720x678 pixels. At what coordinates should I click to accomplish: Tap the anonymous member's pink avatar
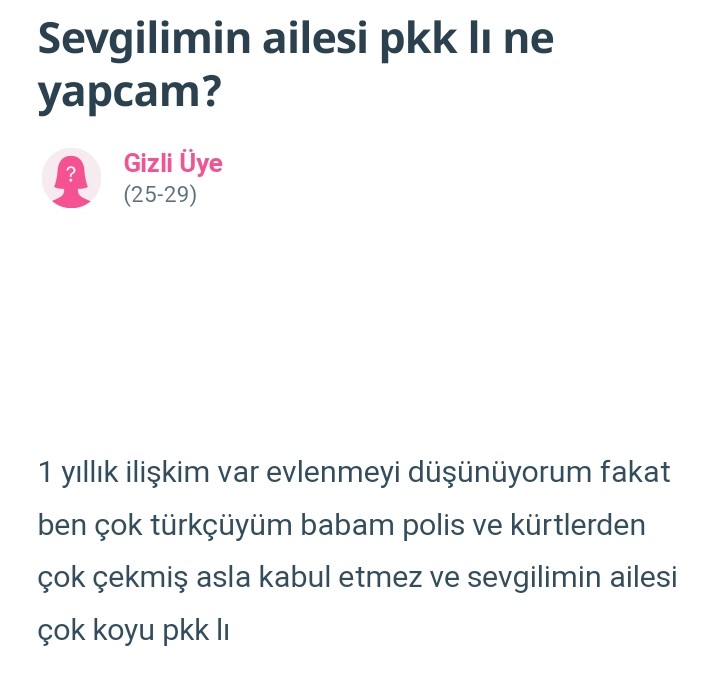(x=71, y=178)
